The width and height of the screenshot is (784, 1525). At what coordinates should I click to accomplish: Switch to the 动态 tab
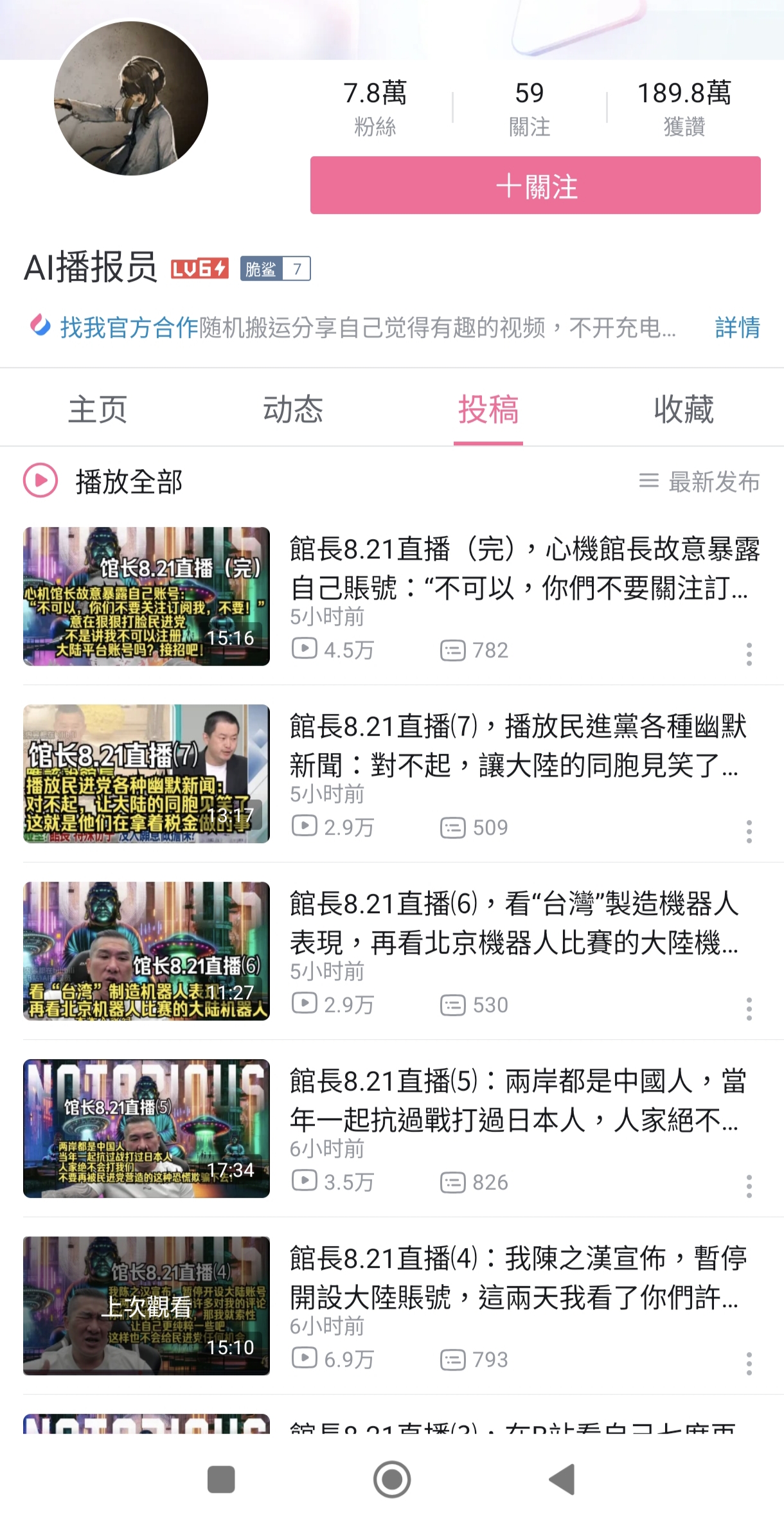coord(293,409)
